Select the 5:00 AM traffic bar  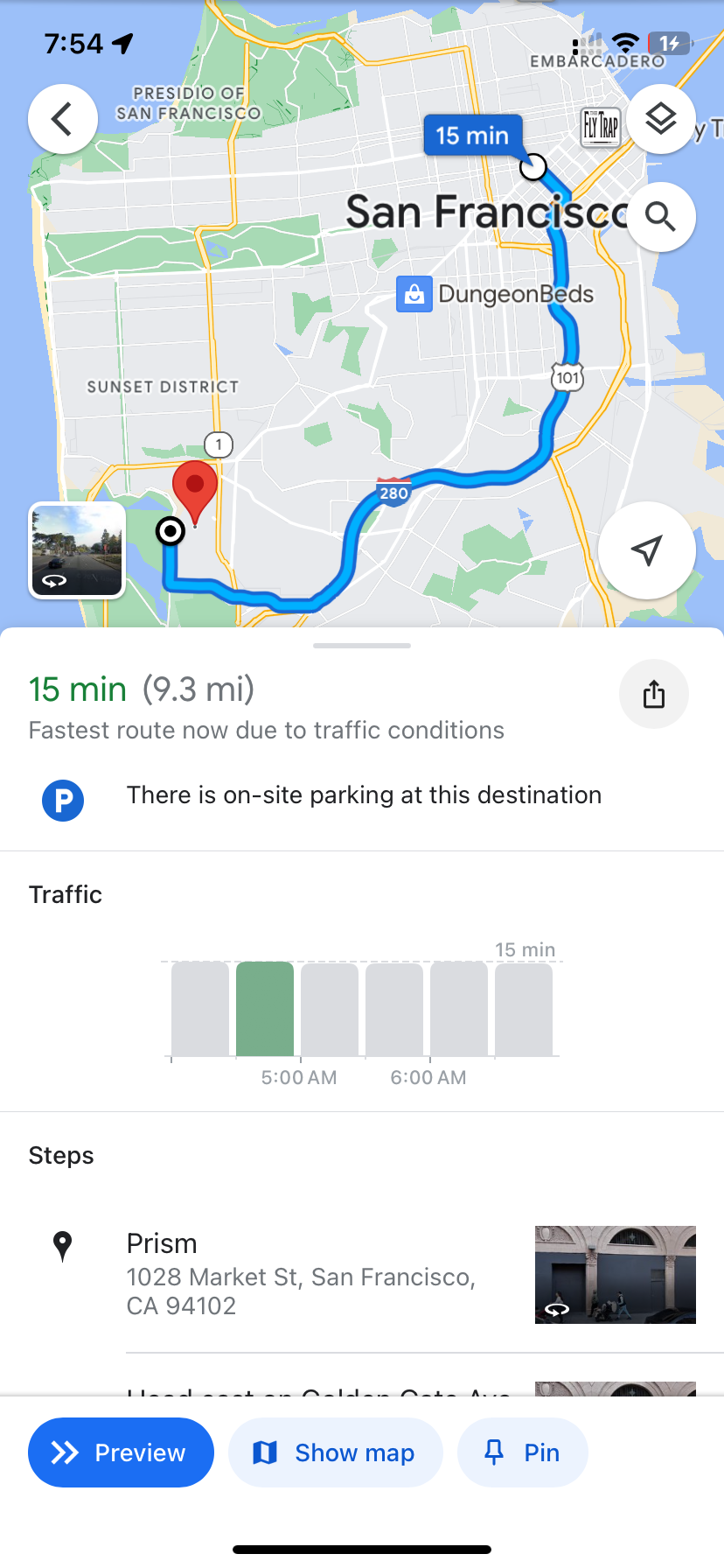265,1009
